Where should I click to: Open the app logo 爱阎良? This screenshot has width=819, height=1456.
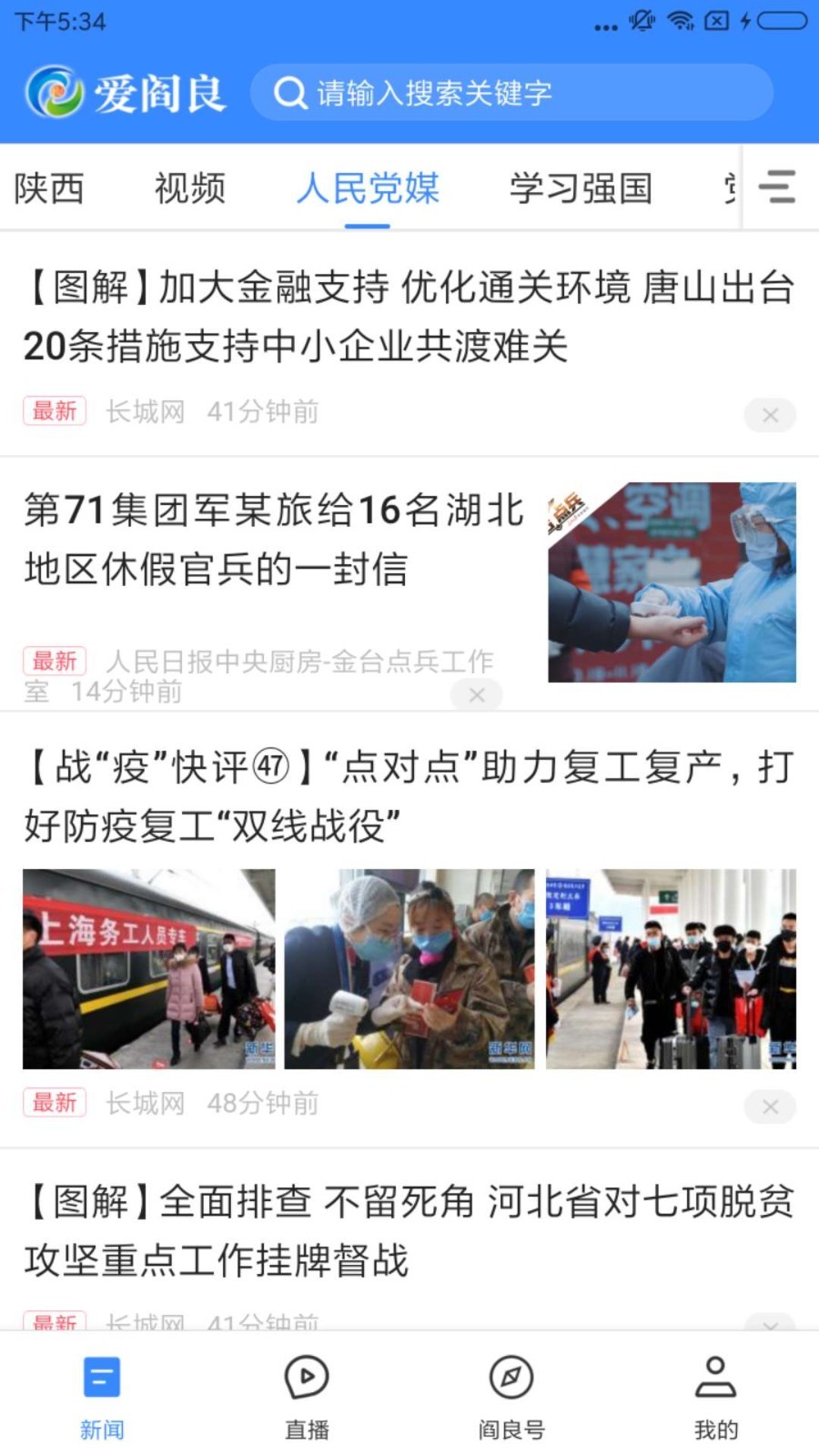coord(127,91)
